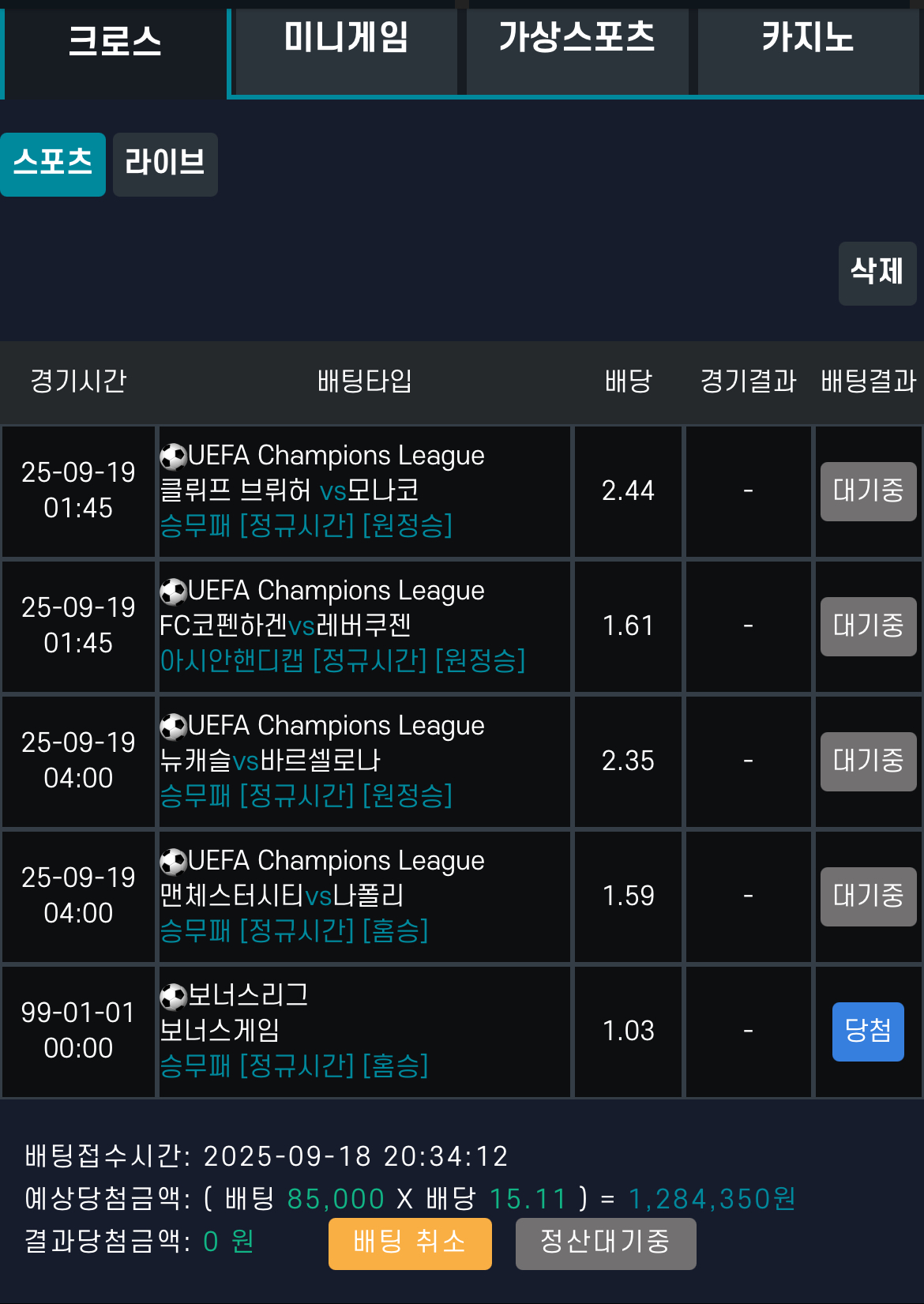Click the 삭제 delete button
This screenshot has width=924, height=1304.
(877, 274)
